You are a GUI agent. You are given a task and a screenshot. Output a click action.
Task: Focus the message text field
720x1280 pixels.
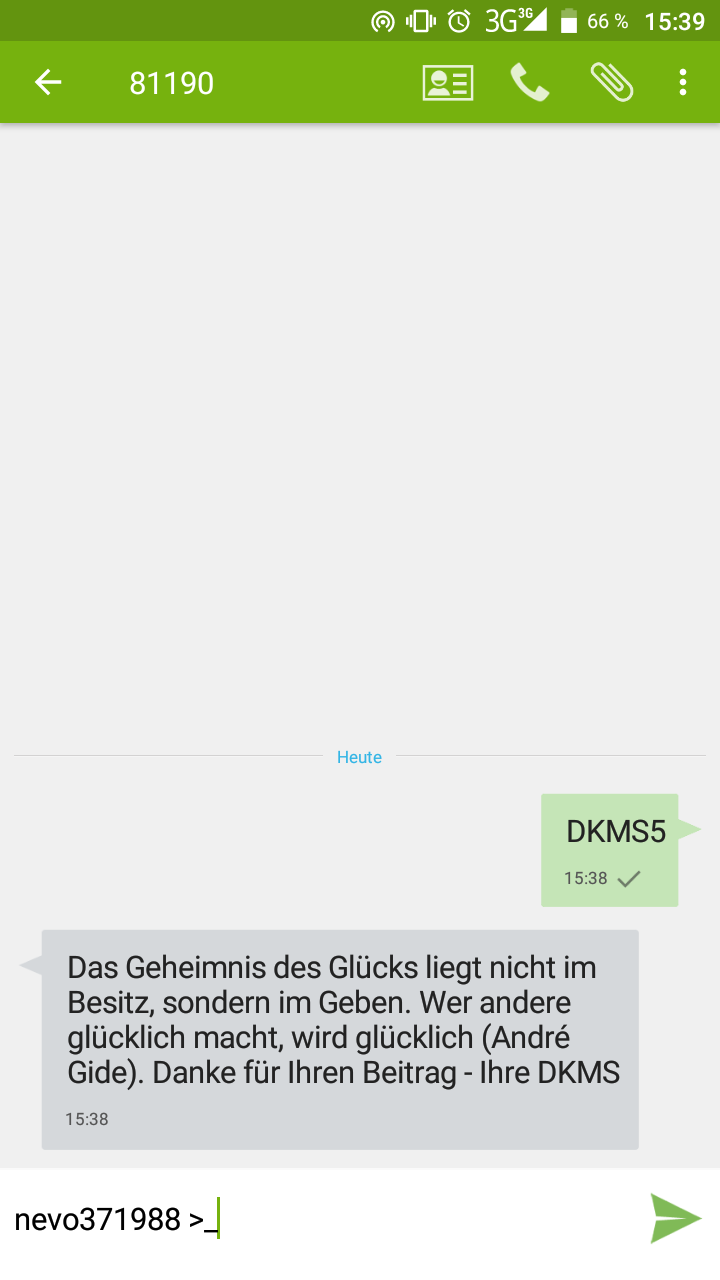point(320,1220)
